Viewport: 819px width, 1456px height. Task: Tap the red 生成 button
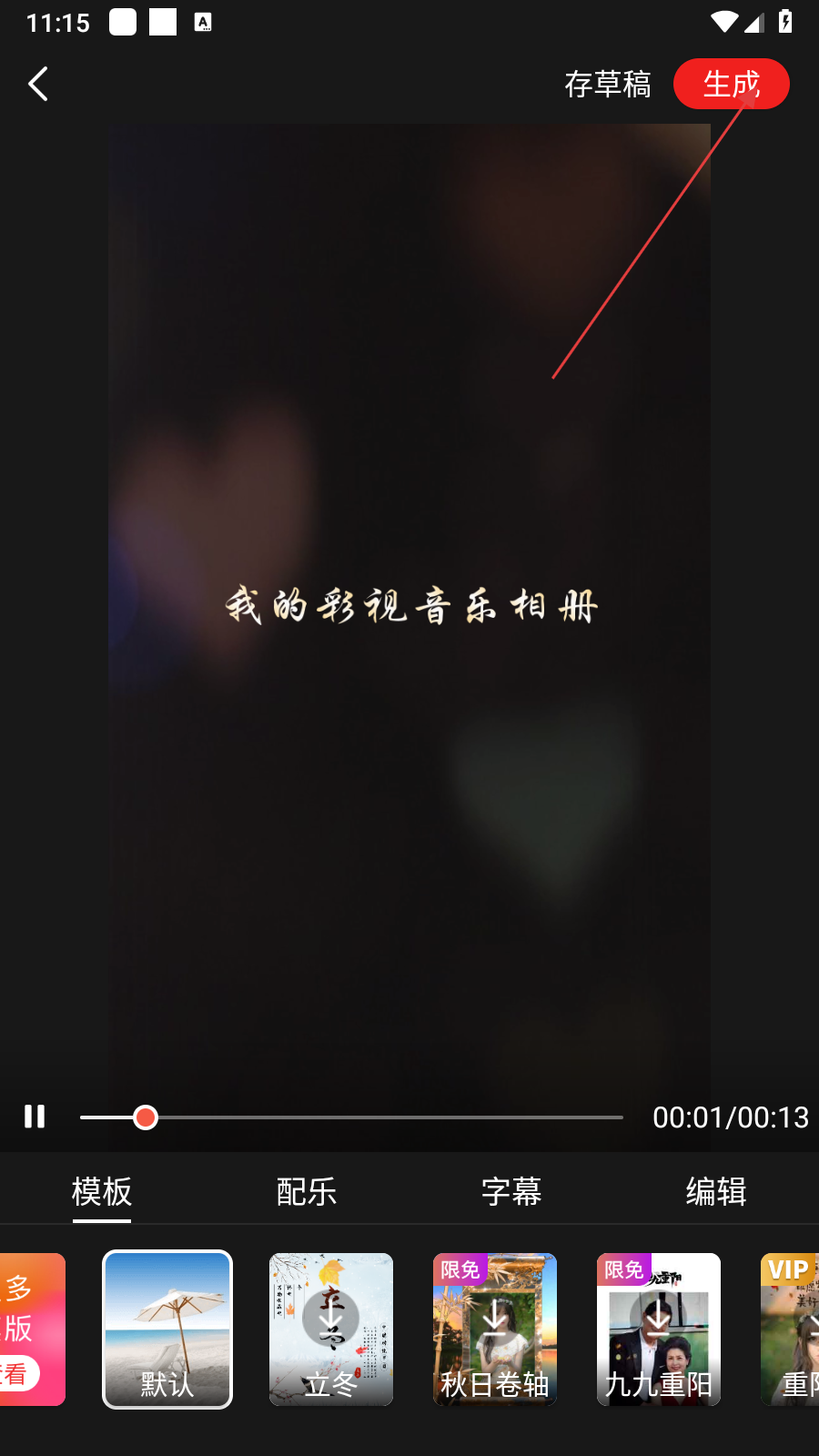[731, 84]
